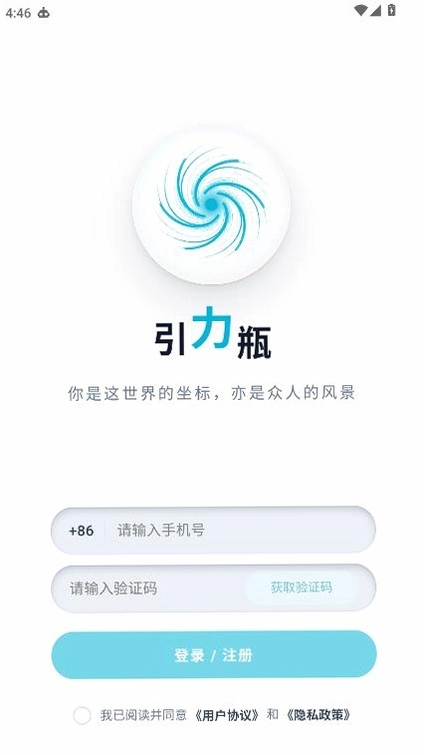The width and height of the screenshot is (424, 755).
Task: Select the +86 country code
Action: pyautogui.click(x=81, y=531)
